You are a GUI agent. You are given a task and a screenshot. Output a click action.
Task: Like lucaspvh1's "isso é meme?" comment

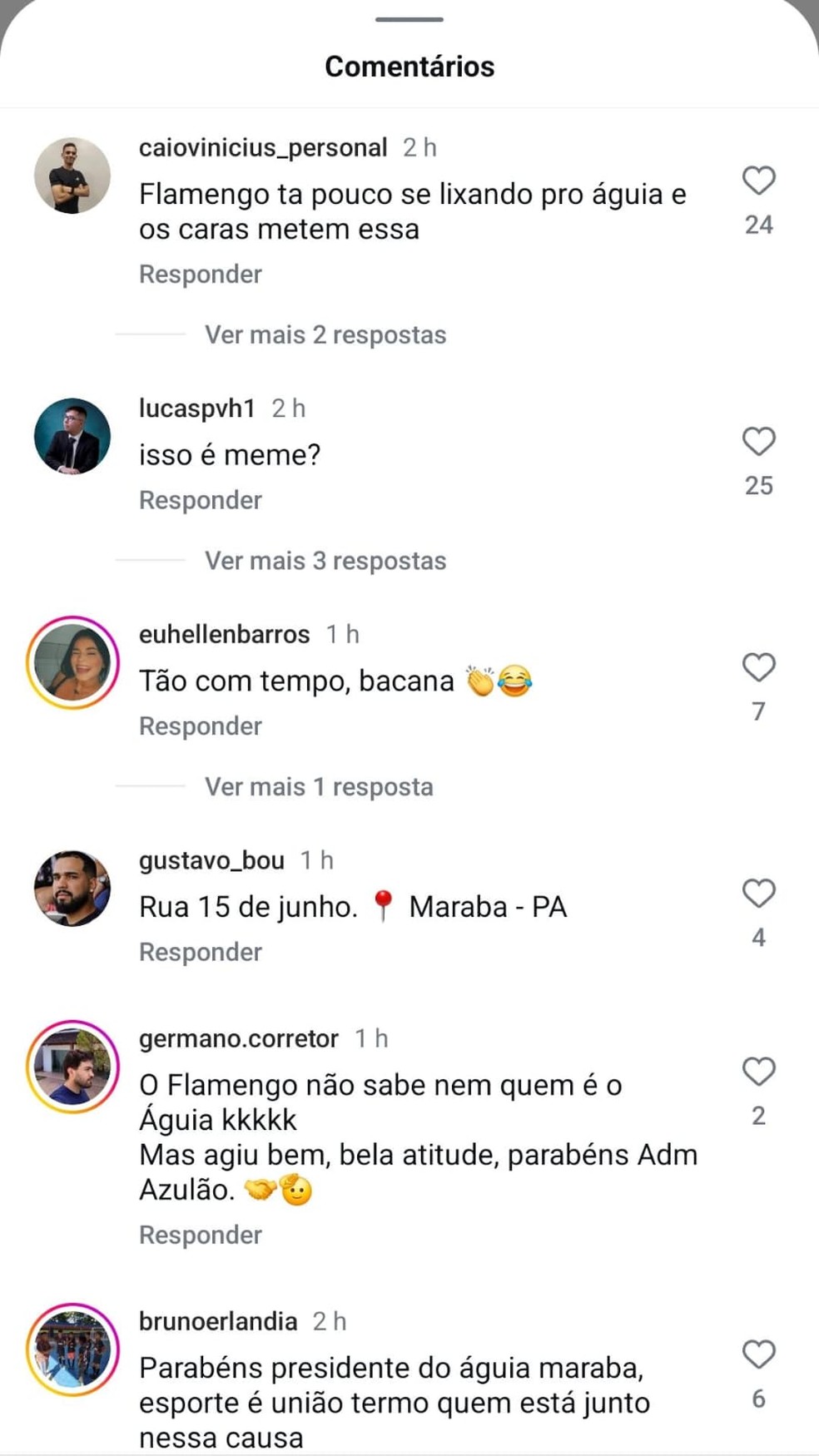coord(758,441)
